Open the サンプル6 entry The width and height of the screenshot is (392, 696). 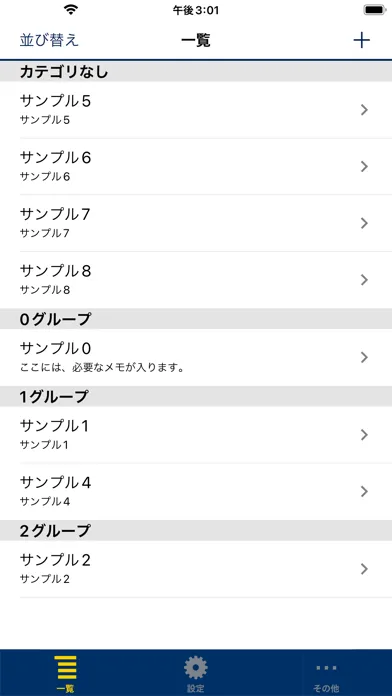pyautogui.click(x=196, y=166)
